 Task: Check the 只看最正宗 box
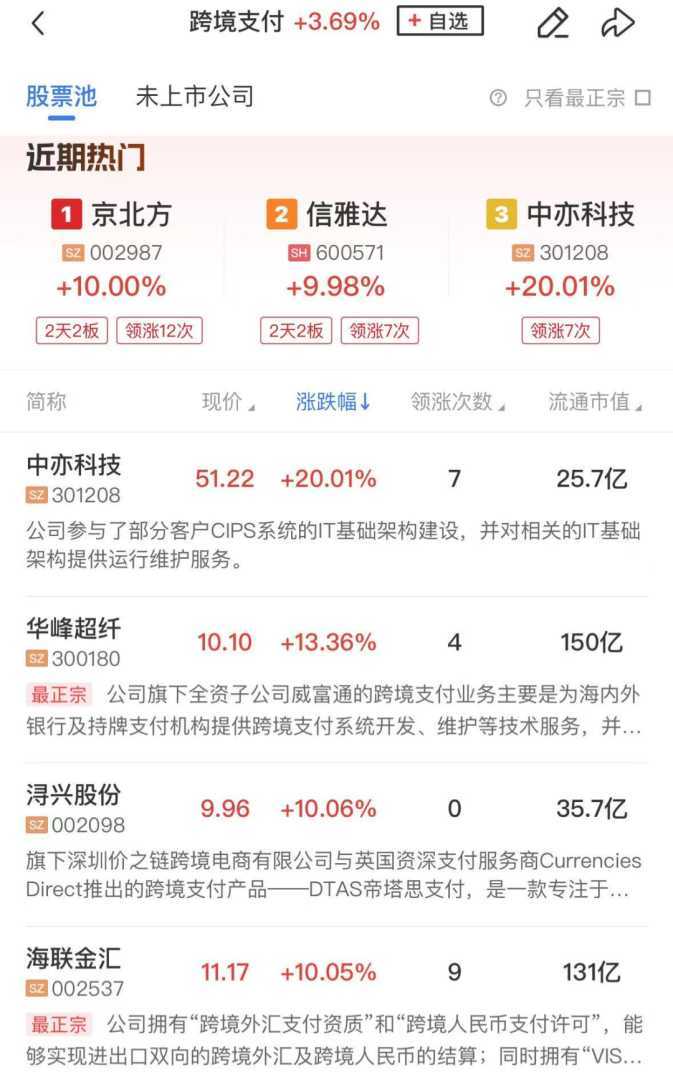click(643, 98)
